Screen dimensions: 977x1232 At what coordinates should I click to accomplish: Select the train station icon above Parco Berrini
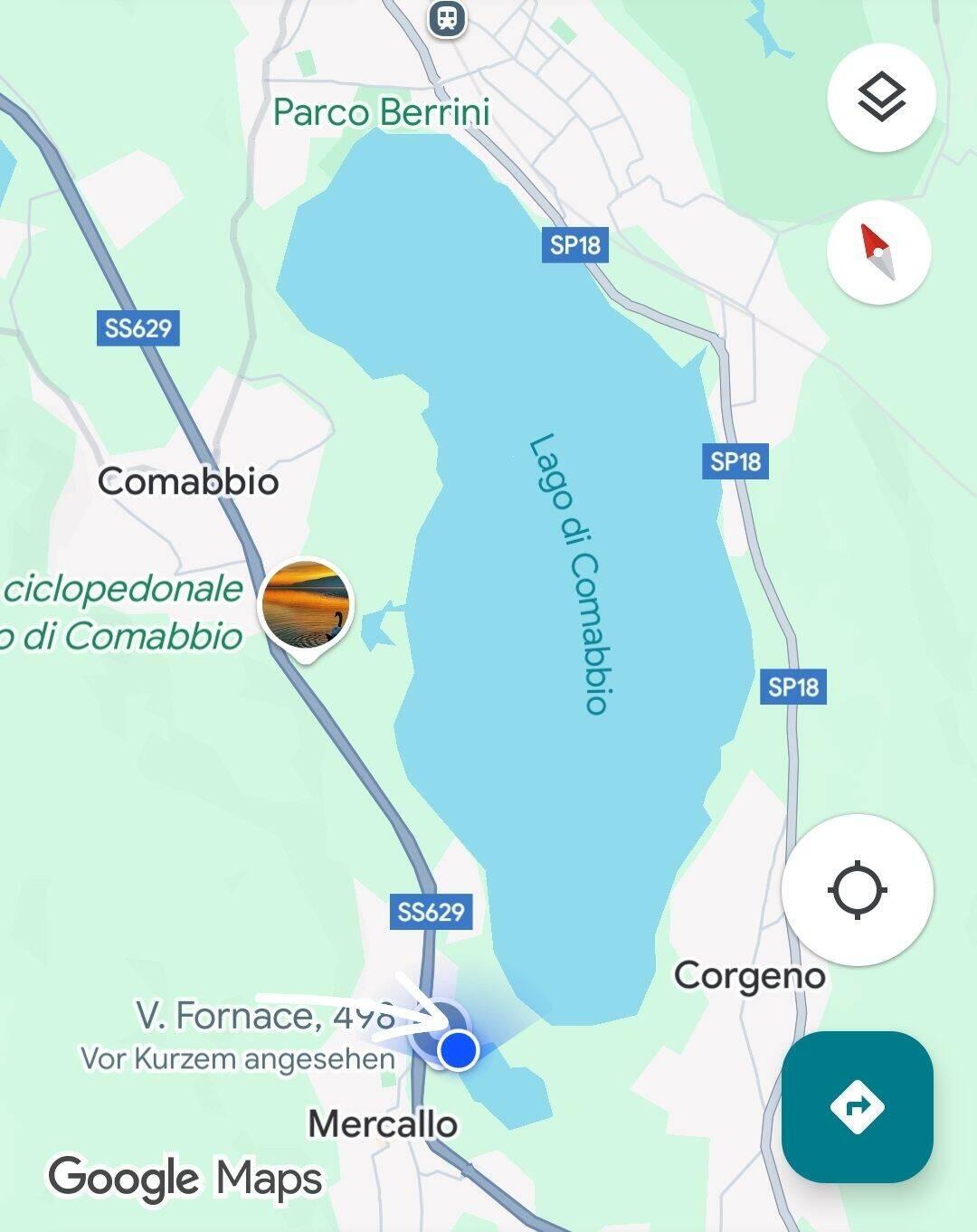[447, 17]
